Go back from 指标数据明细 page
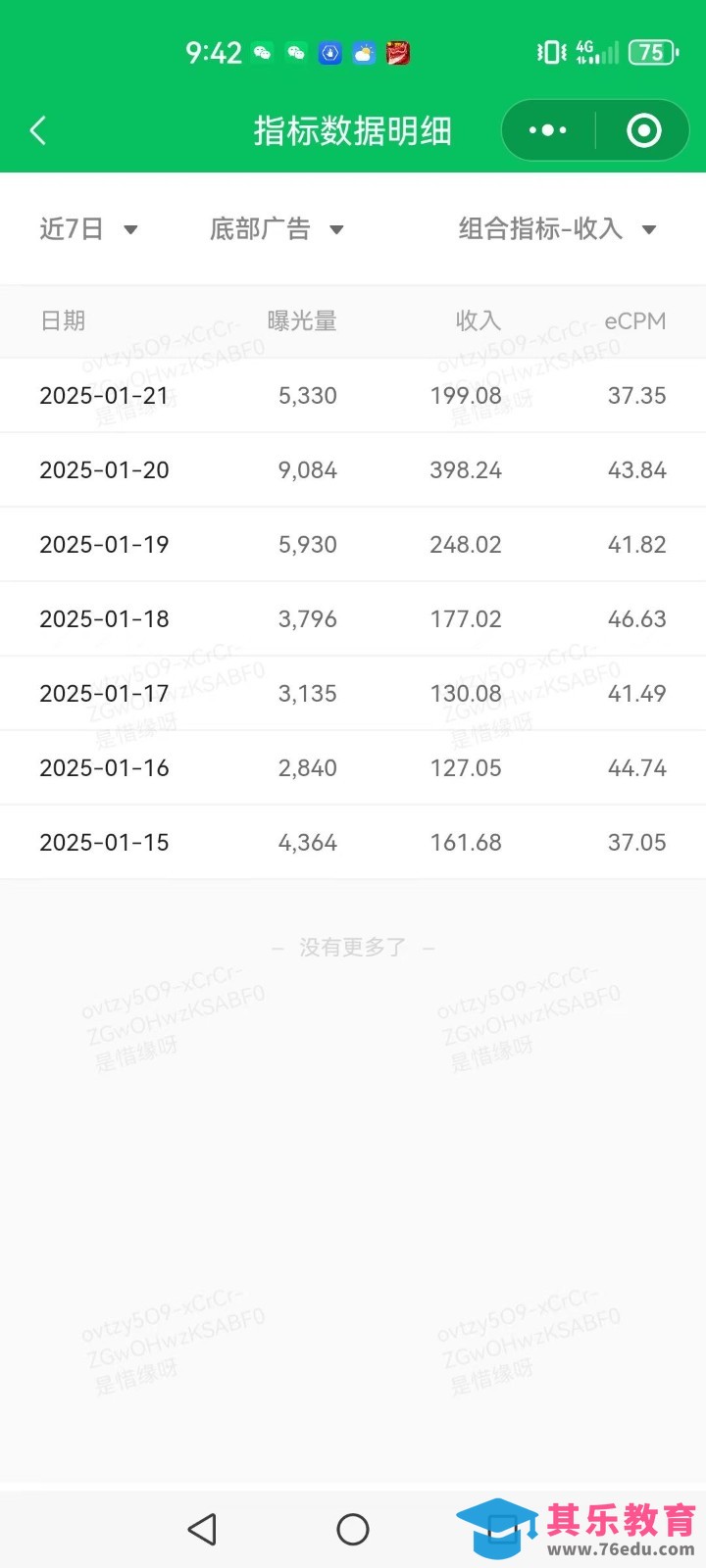 coord(38,130)
